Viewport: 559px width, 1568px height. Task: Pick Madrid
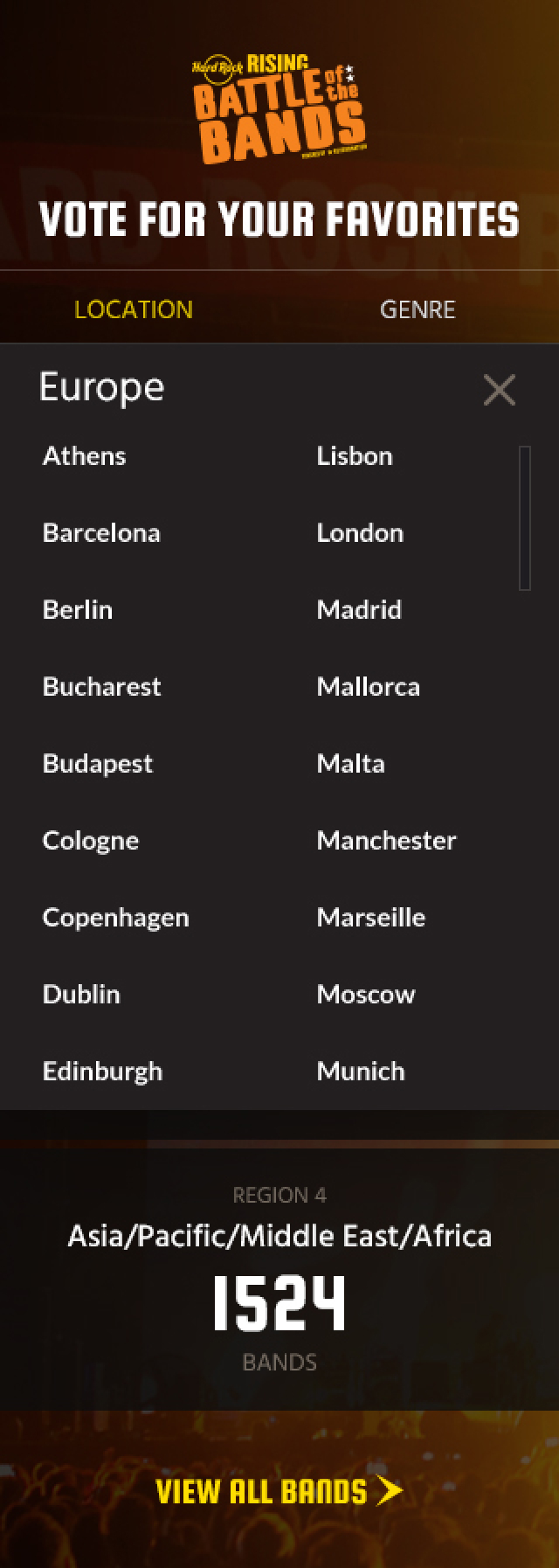359,609
